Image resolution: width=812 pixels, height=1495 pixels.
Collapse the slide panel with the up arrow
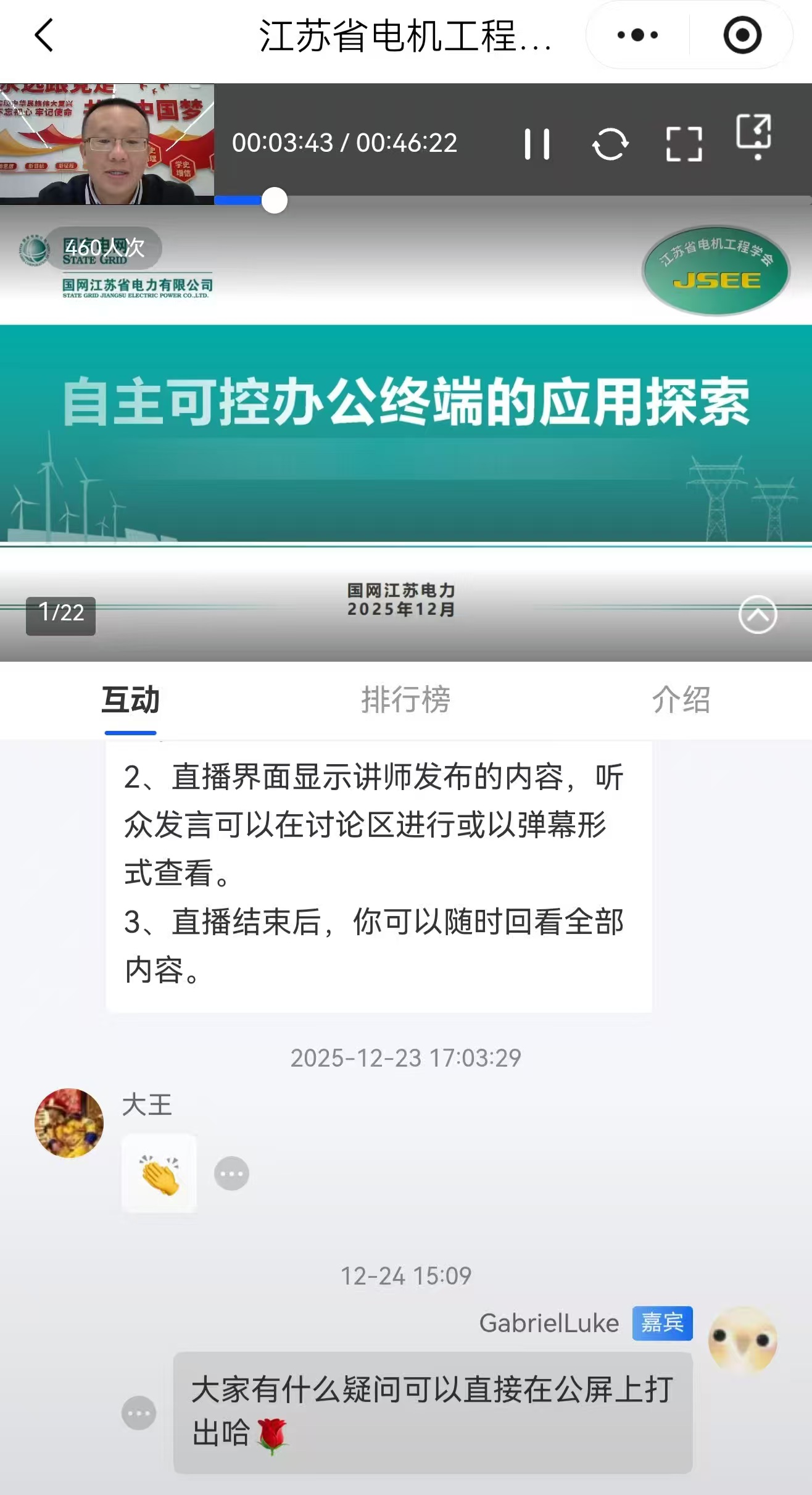757,614
